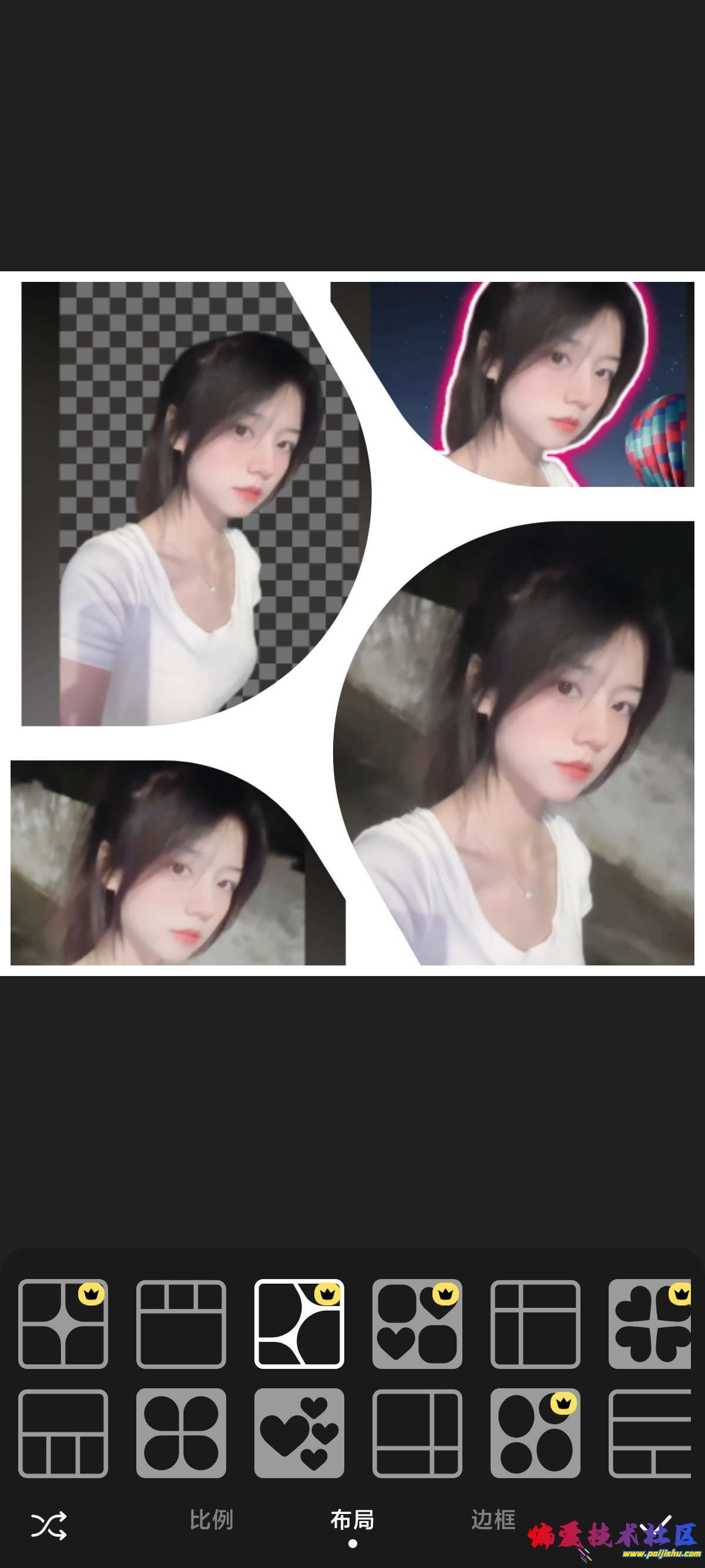Switch to the 比例 tab
The image size is (705, 1568).
(211, 1520)
